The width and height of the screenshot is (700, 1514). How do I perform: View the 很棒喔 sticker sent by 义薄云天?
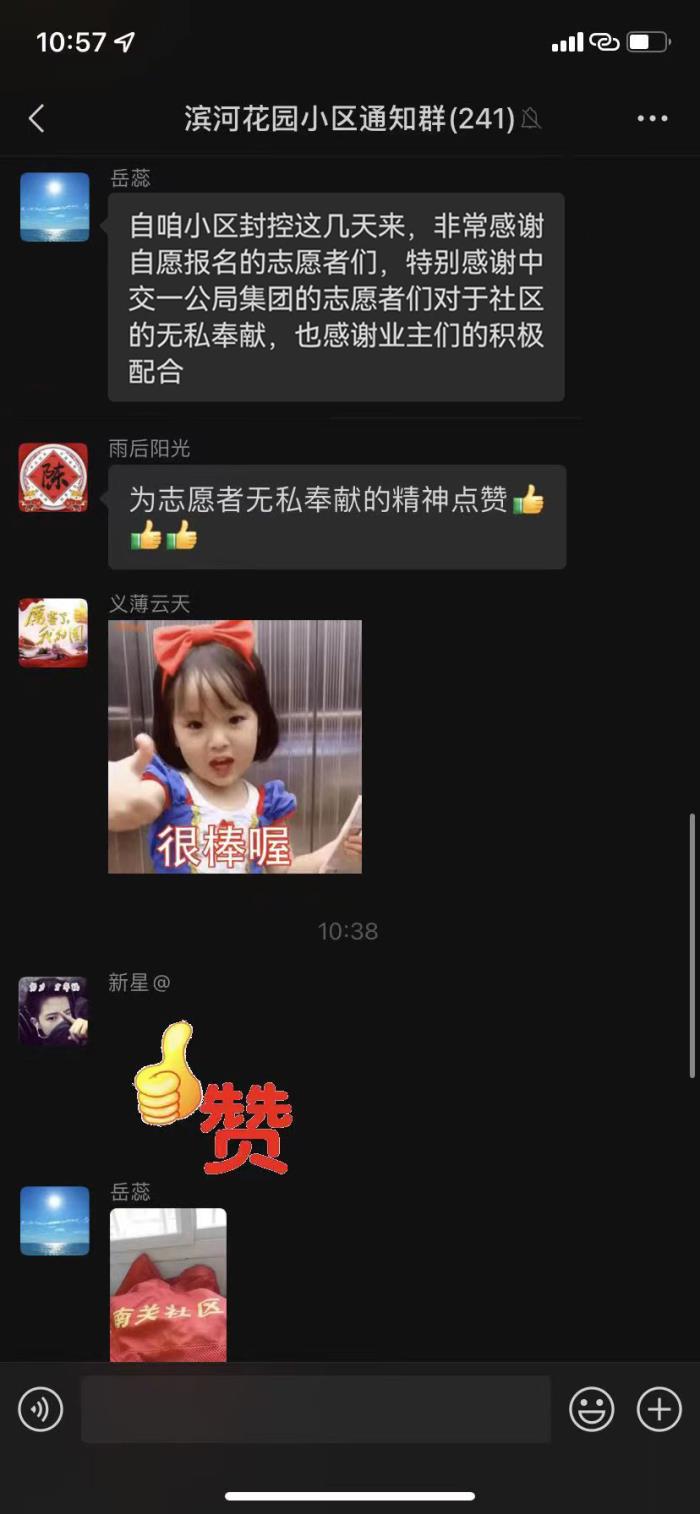click(x=235, y=746)
